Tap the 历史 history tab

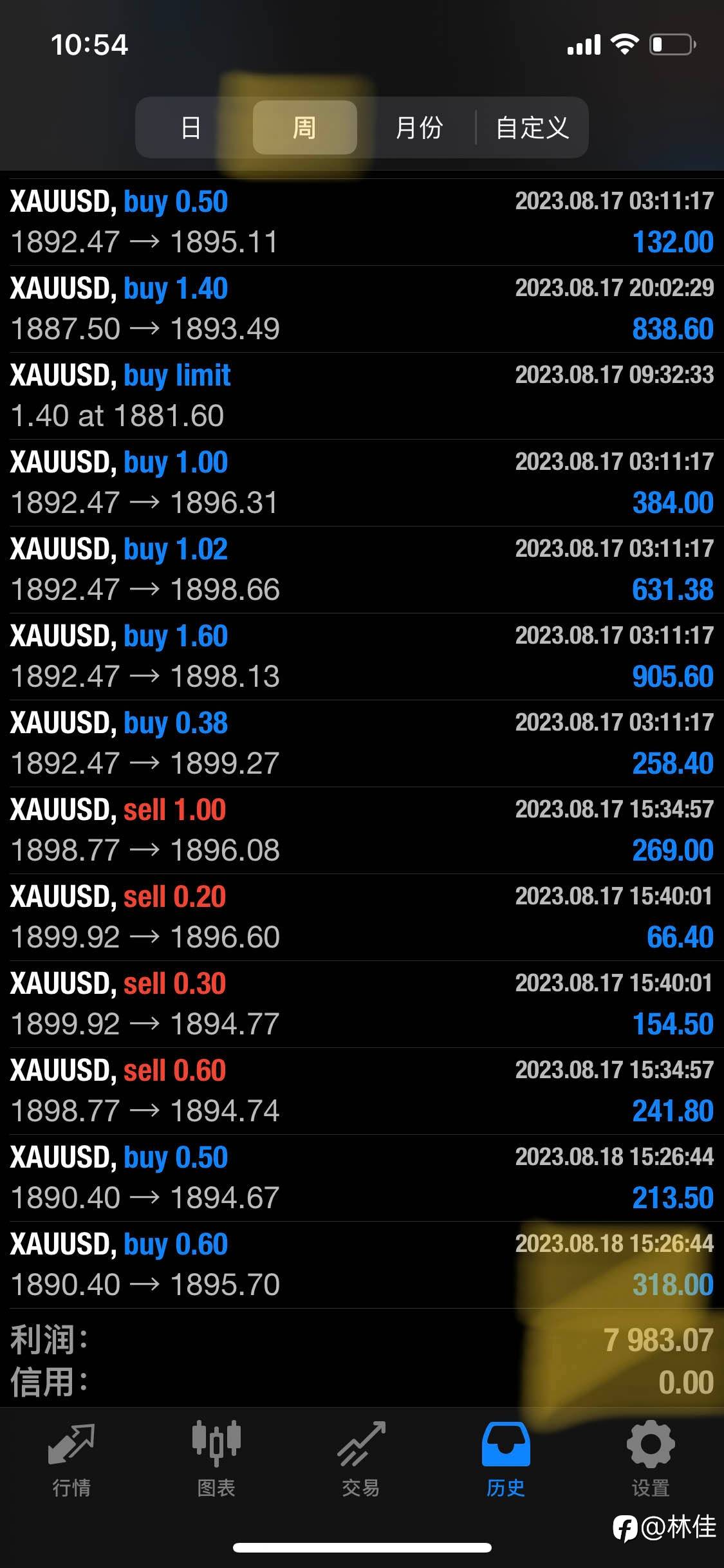[506, 1459]
